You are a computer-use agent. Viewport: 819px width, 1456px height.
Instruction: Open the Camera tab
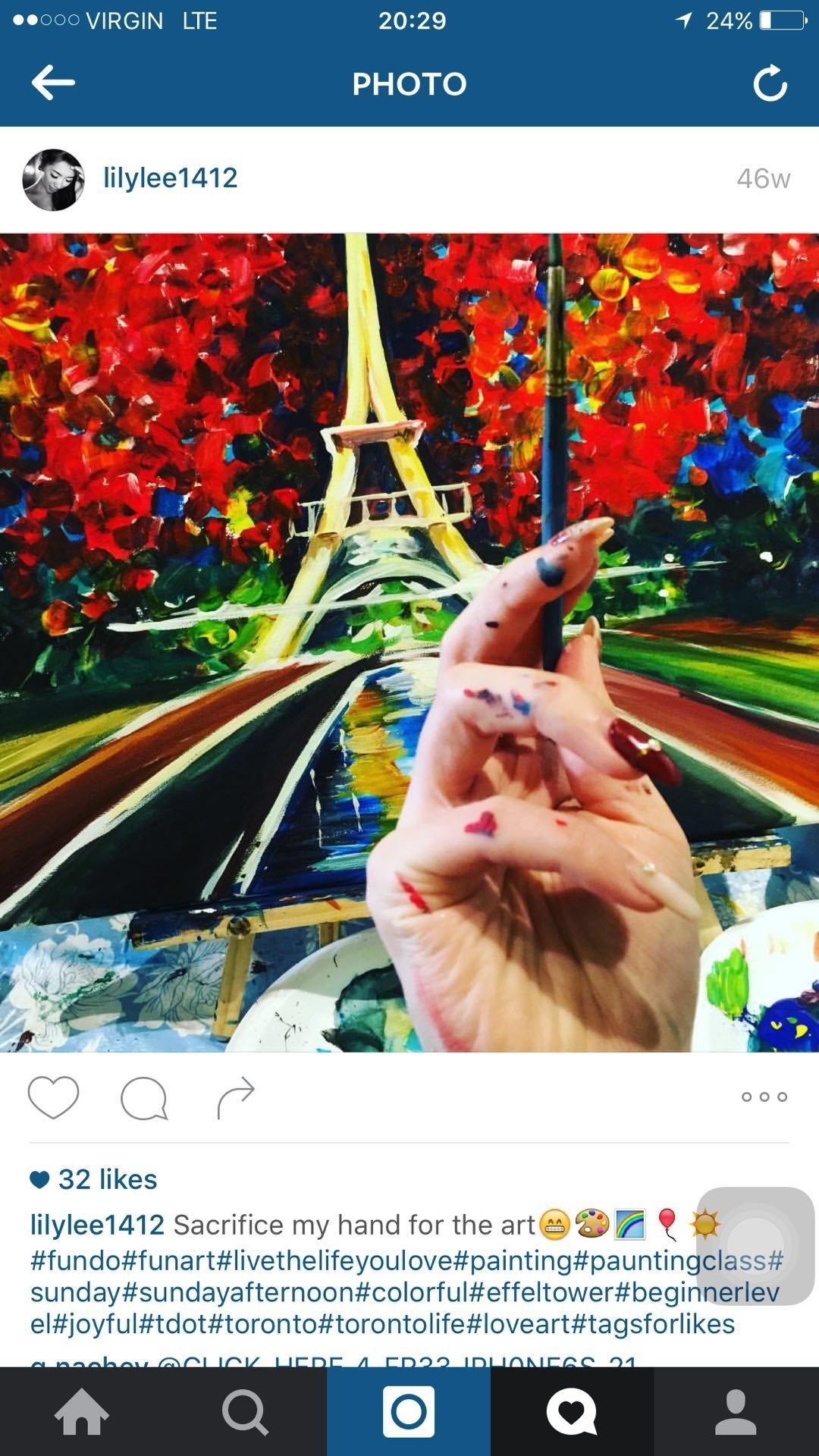[409, 1412]
